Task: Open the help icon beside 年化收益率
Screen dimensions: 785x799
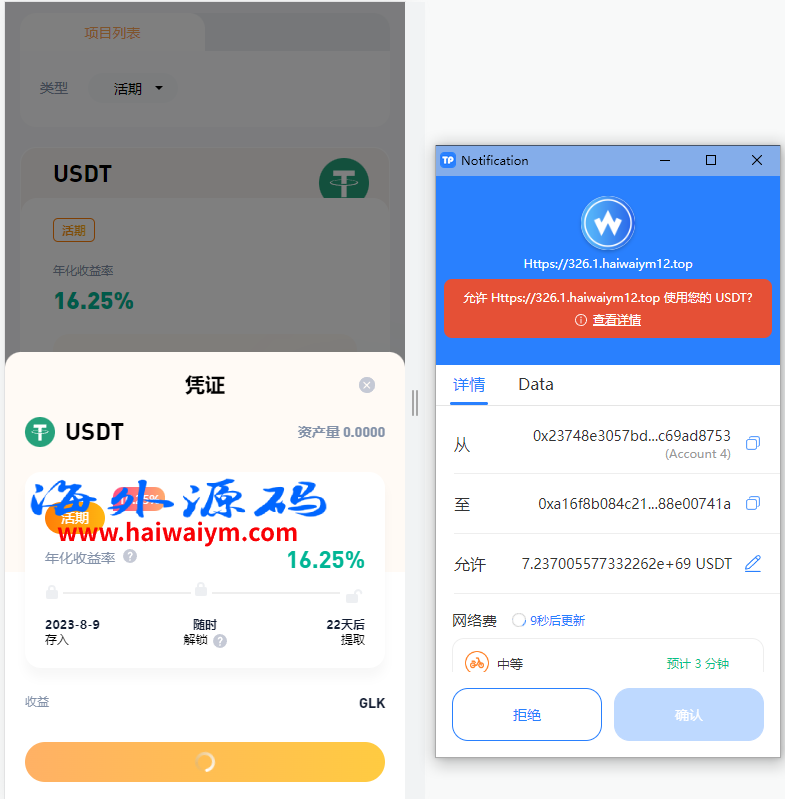Action: pyautogui.click(x=130, y=556)
